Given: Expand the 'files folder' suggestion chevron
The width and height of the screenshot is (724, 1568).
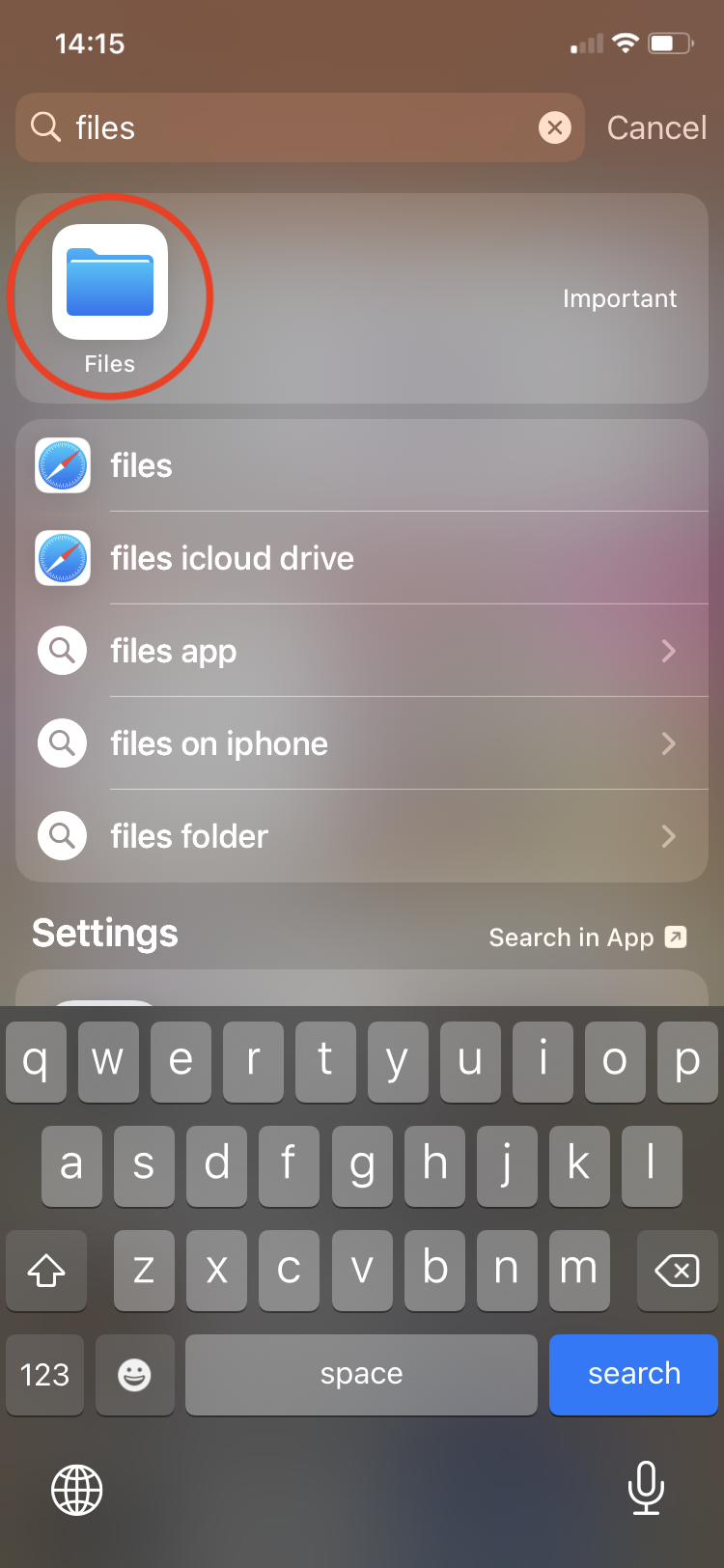Looking at the screenshot, I should click(x=668, y=836).
